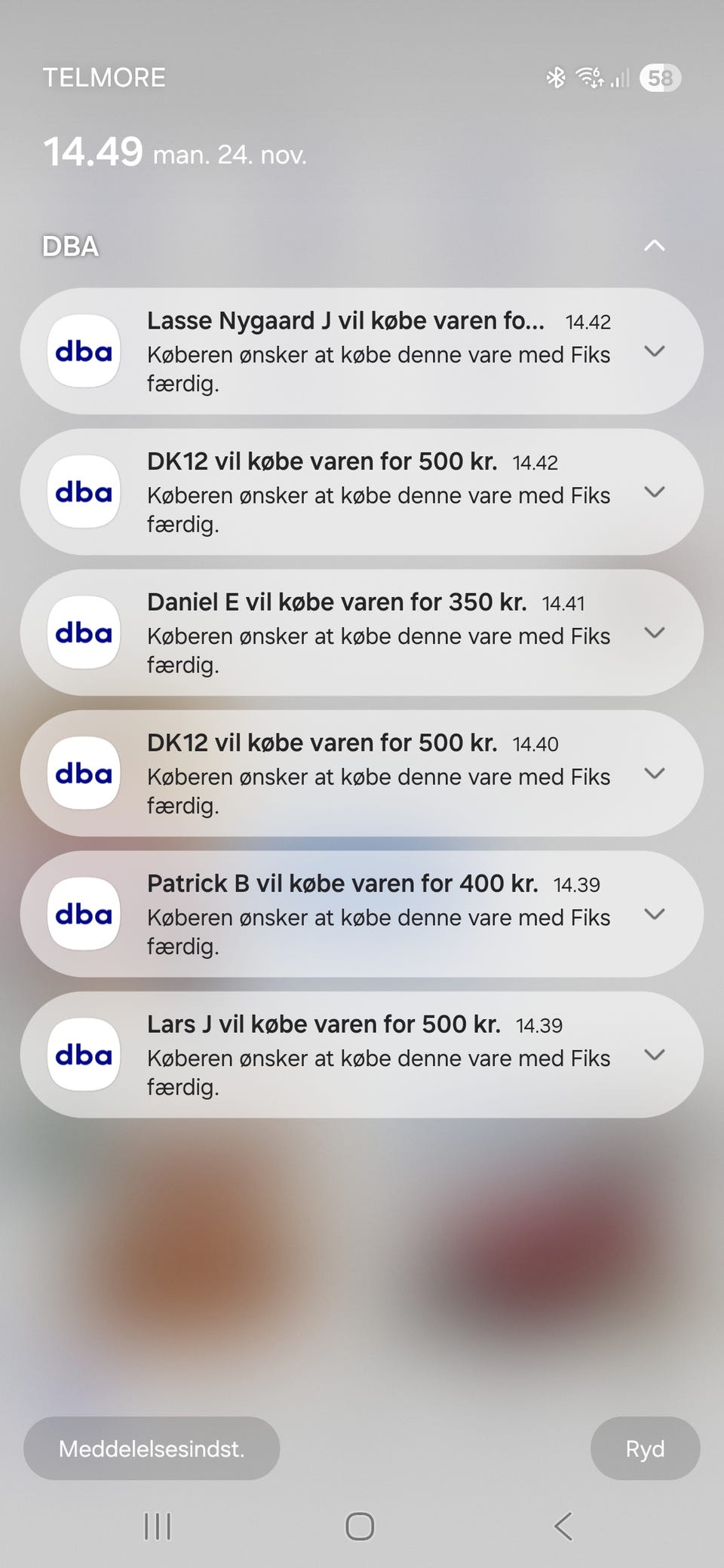The width and height of the screenshot is (724, 1568).
Task: Expand the Lasse Nygaard J notification
Action: pos(654,351)
